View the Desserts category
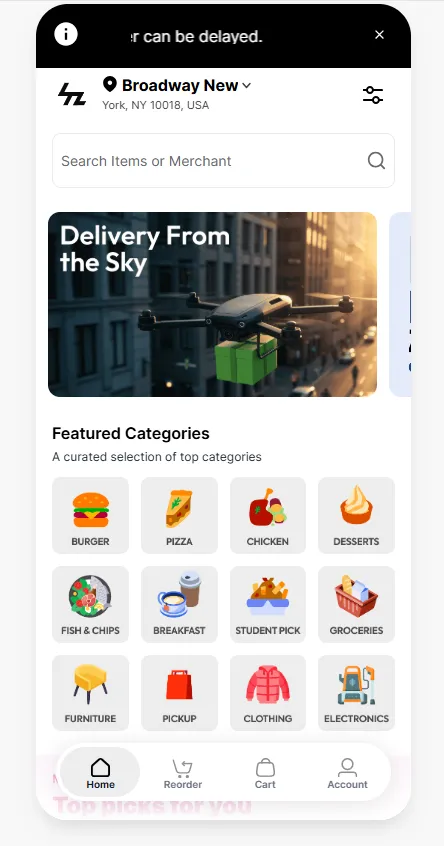This screenshot has height=846, width=444. [357, 515]
